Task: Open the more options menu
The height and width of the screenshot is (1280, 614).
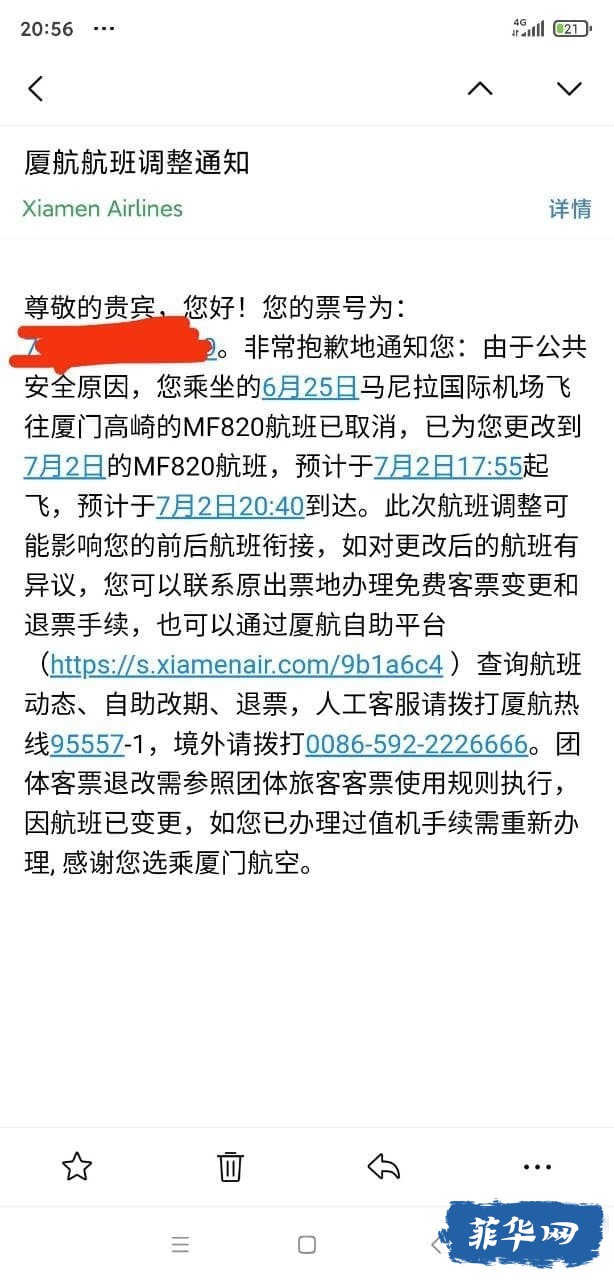Action: 537,1166
